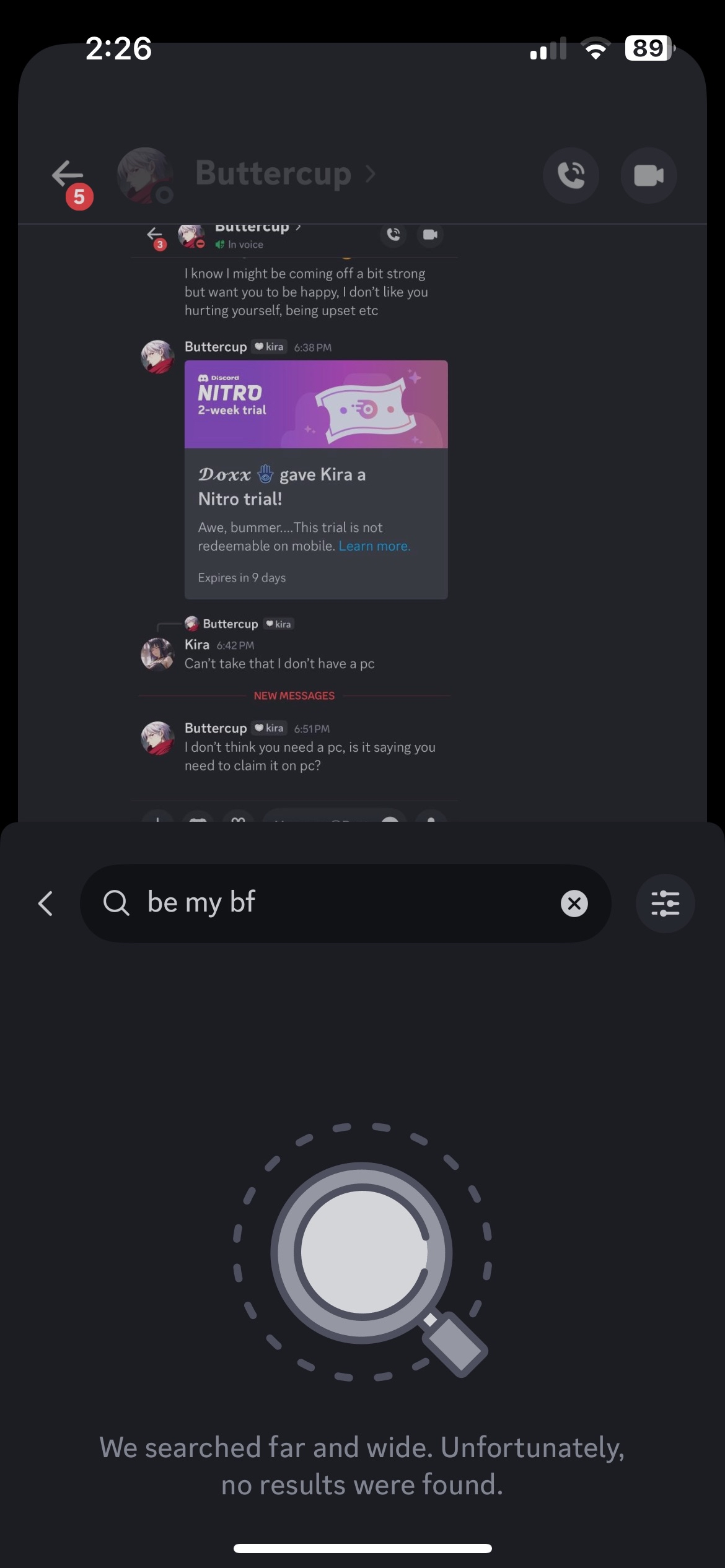
Task: Open the search filter options
Action: coord(665,904)
